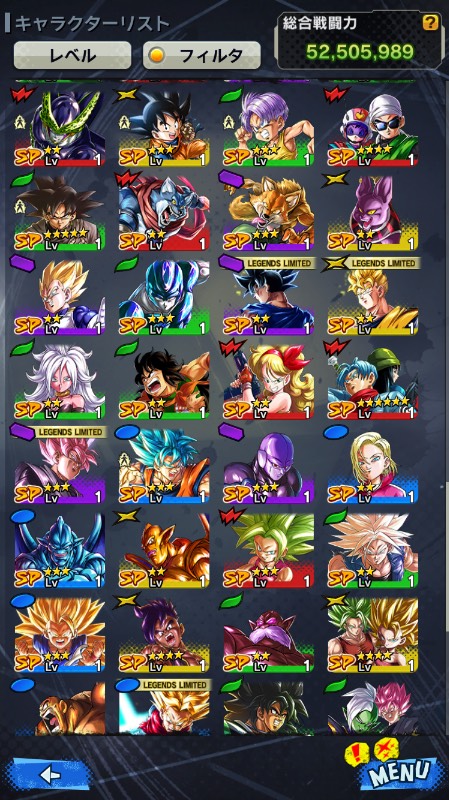This screenshot has width=449, height=800.
Task: Select the Goku Black Rosé Legends Limited card
Action: coord(60,465)
